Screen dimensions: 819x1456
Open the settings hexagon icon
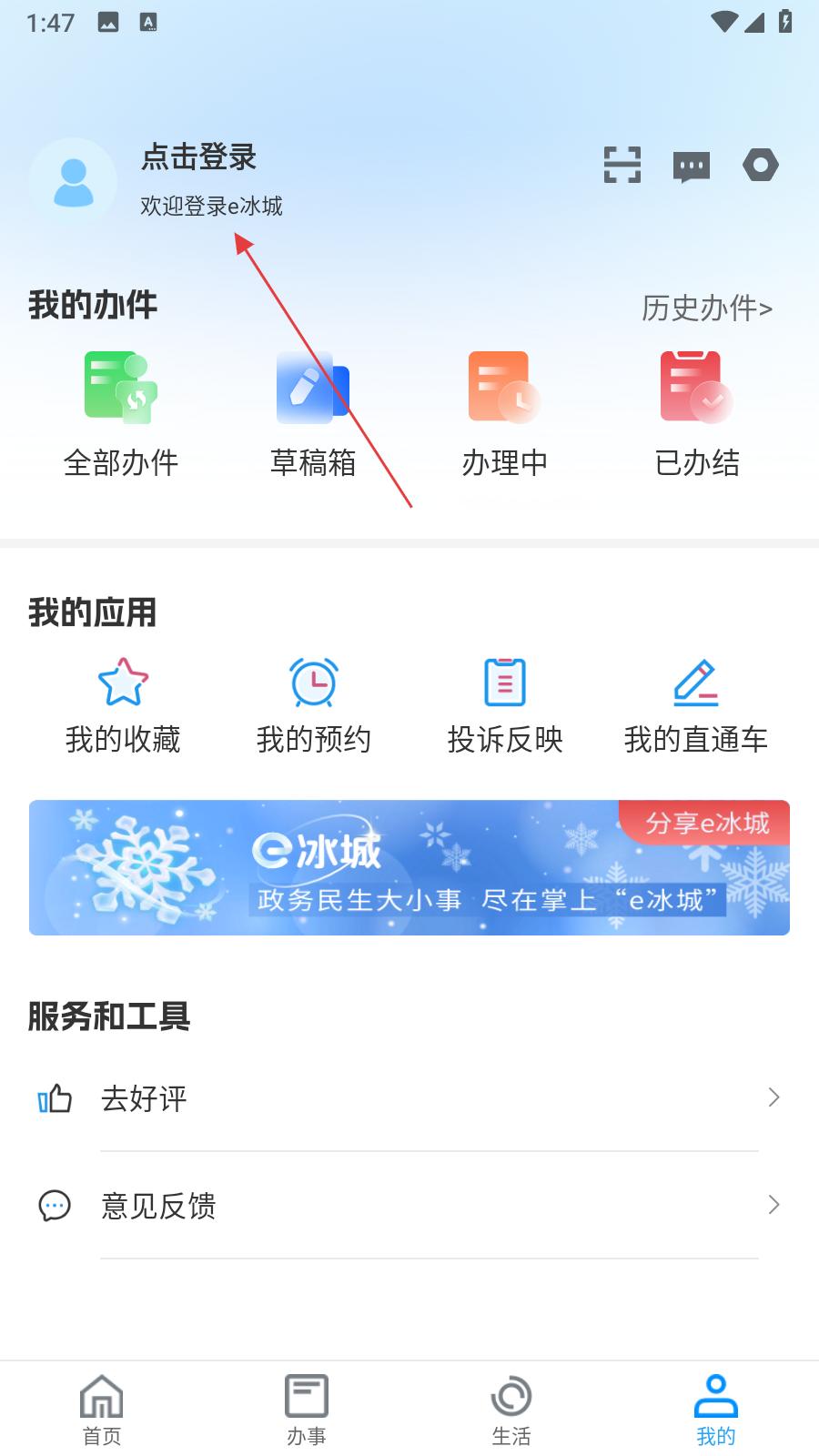(761, 166)
